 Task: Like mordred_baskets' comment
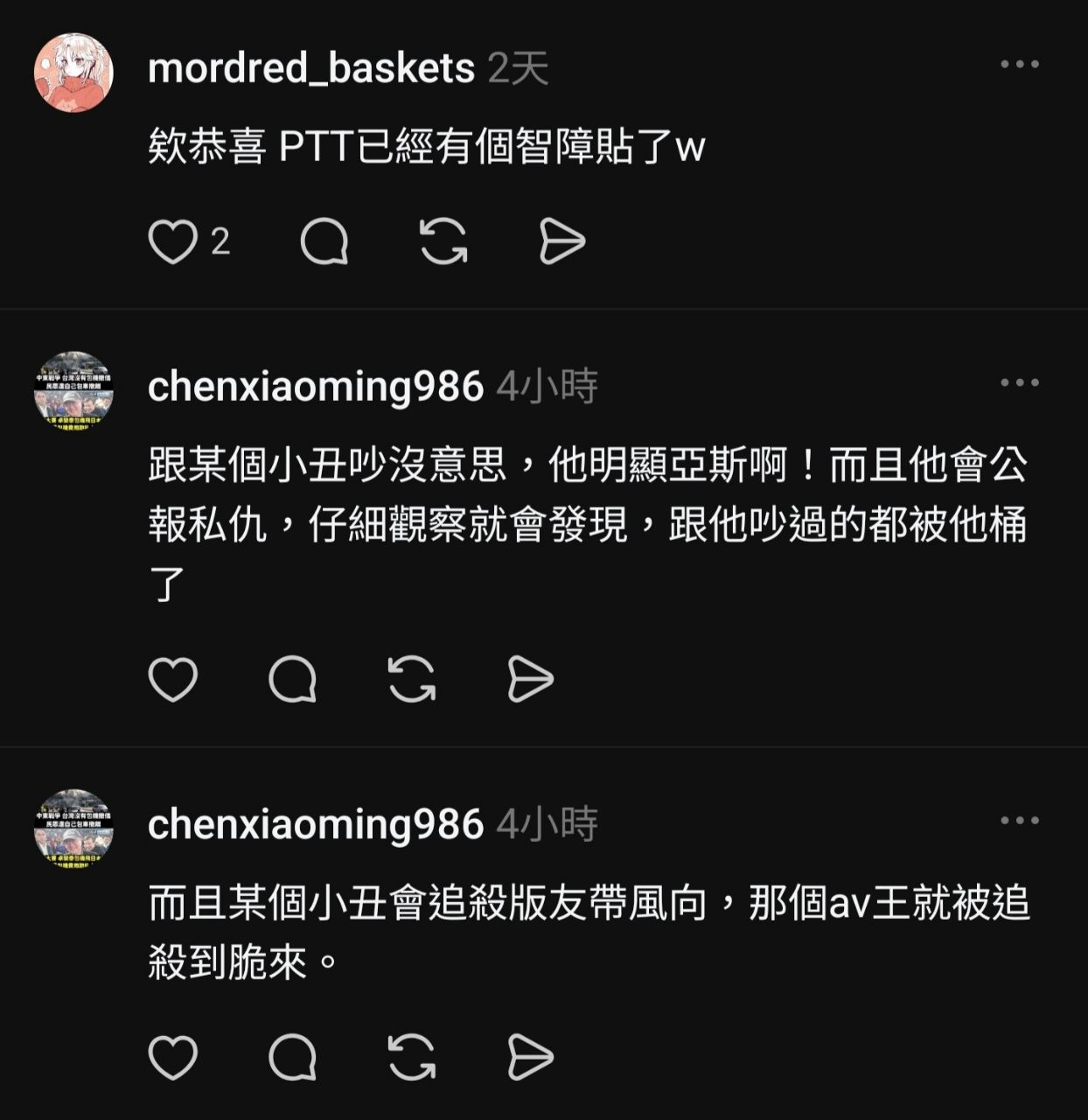(x=172, y=241)
